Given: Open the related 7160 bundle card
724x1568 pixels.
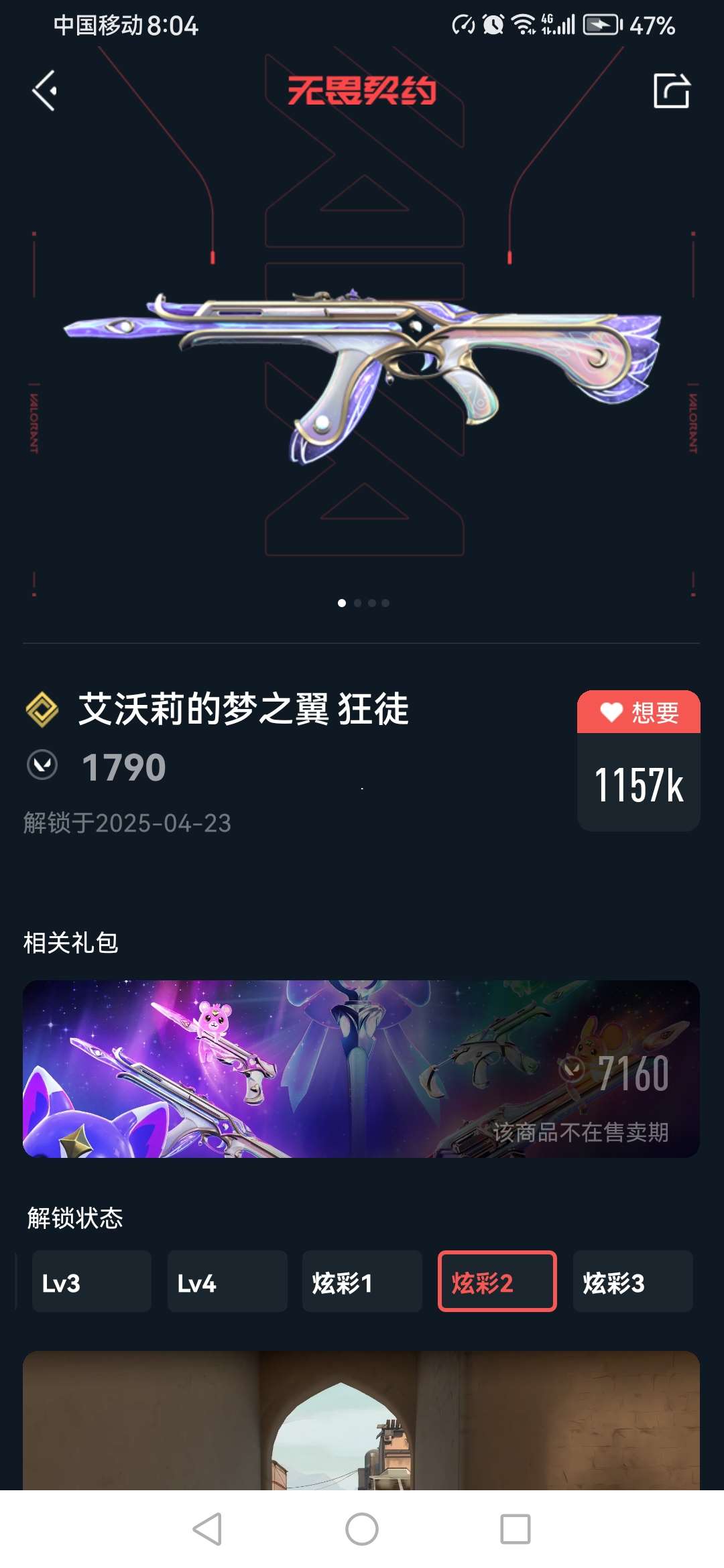Looking at the screenshot, I should (361, 1069).
